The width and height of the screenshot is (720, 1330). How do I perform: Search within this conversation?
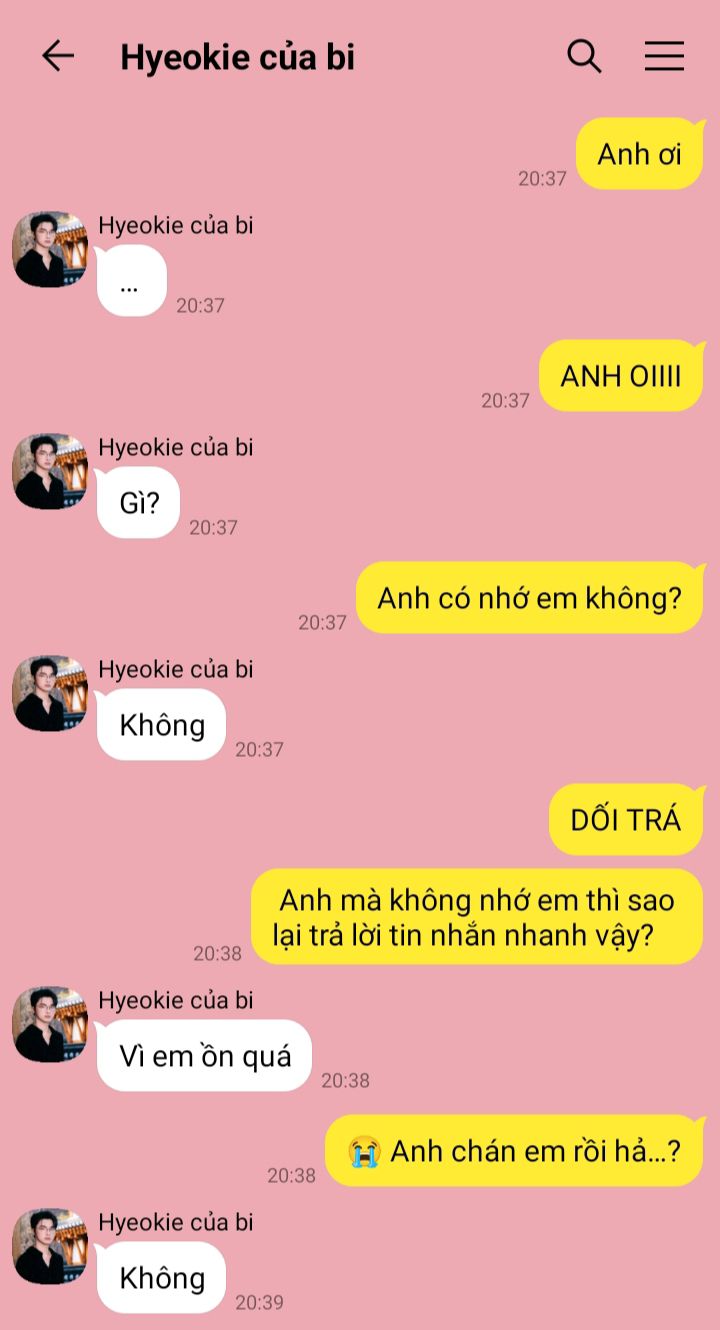point(584,56)
